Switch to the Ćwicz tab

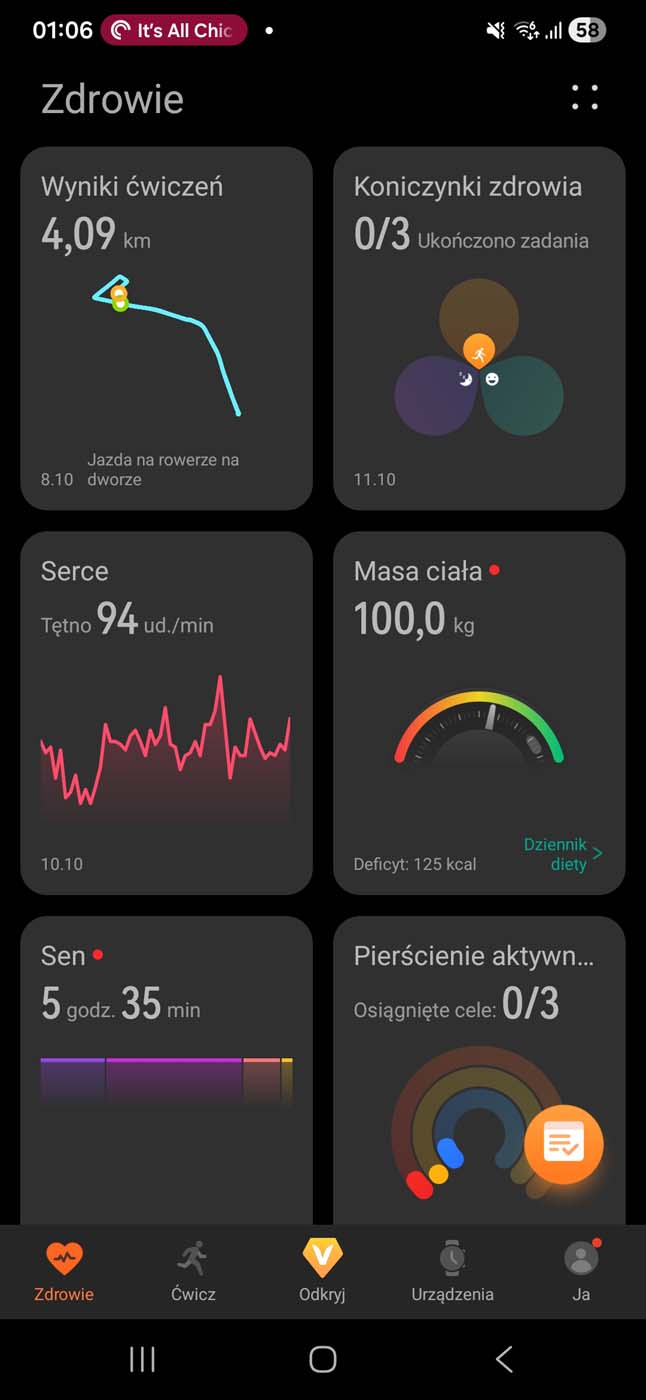[193, 1271]
